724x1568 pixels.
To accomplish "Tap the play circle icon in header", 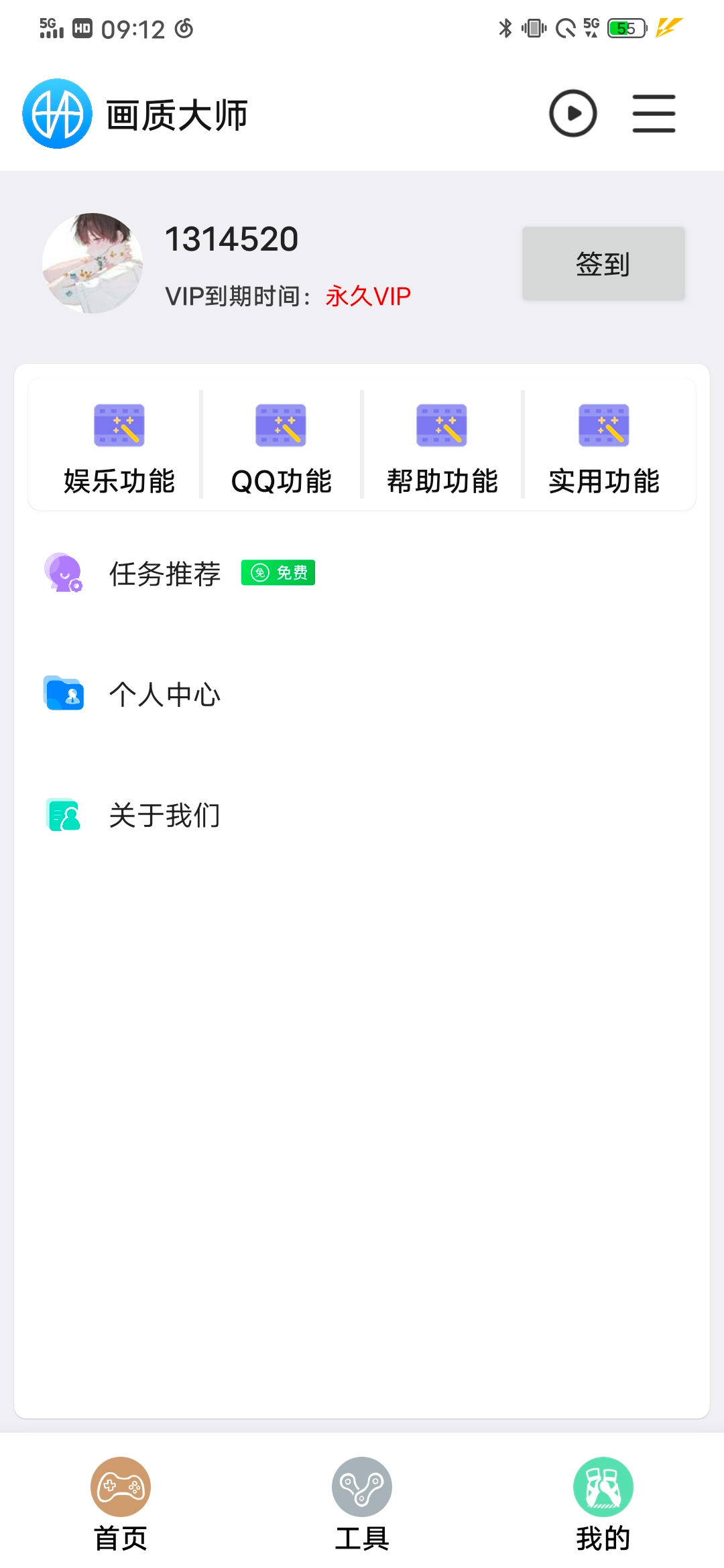I will 572,113.
